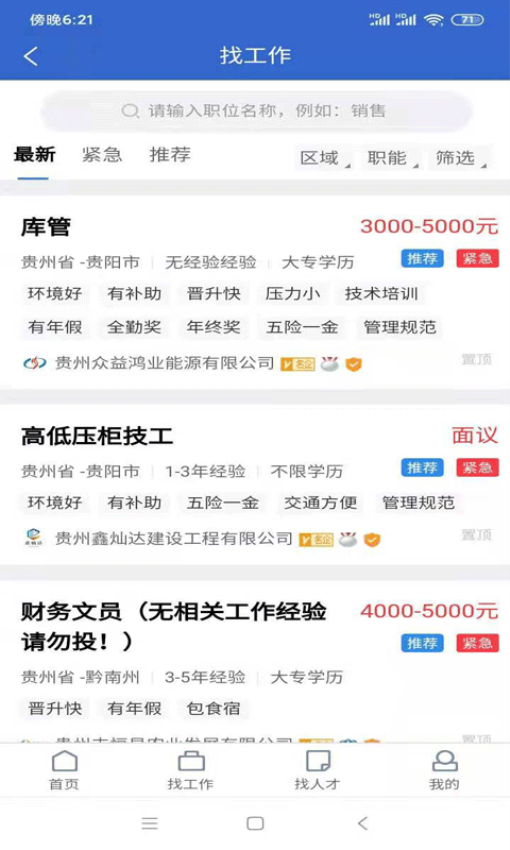Select 找工作 in the bottom navigation
Viewport: 510px width, 850px height.
tap(191, 770)
